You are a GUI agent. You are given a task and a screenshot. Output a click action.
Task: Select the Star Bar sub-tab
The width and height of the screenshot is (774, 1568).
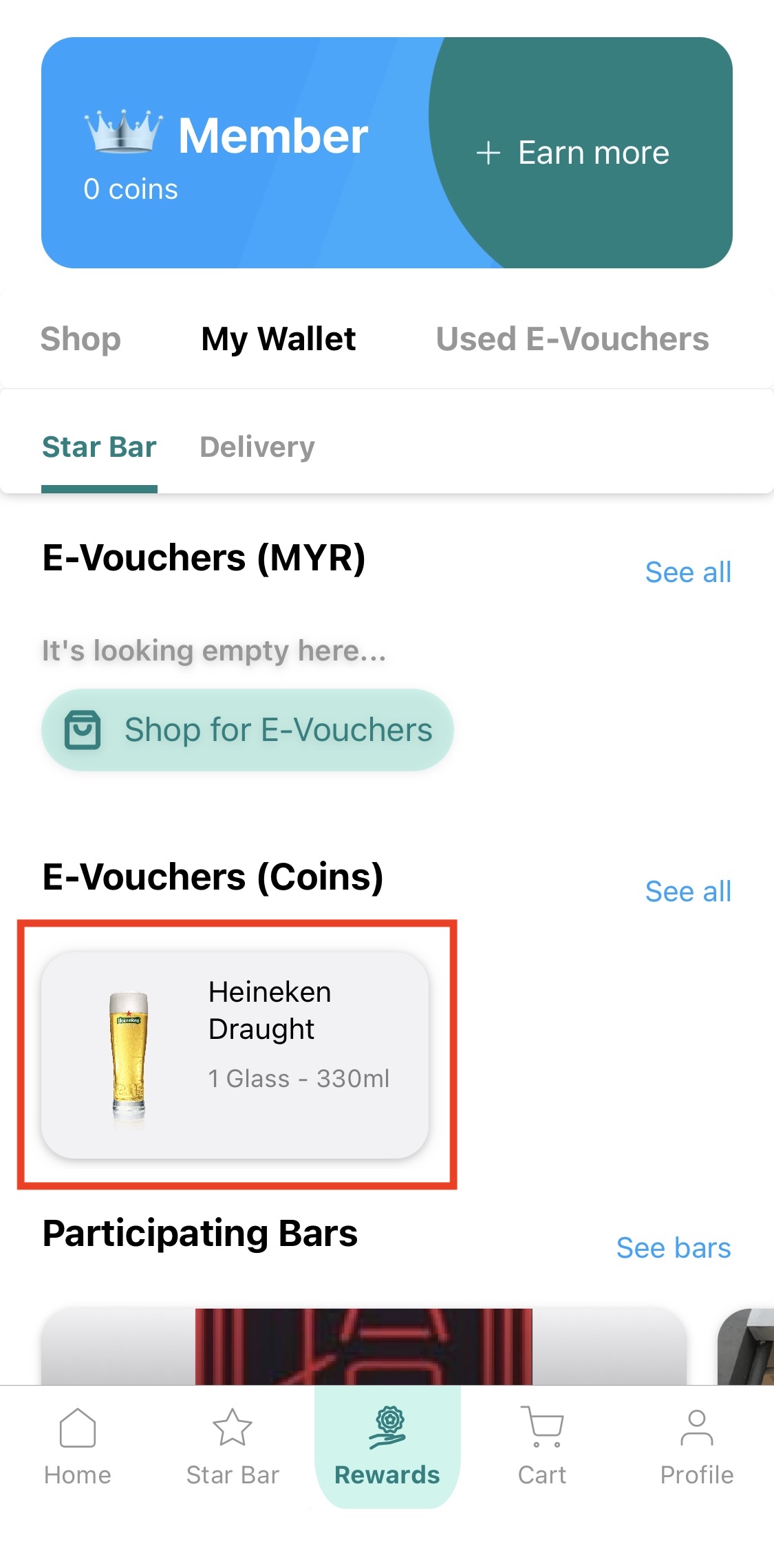pos(99,447)
